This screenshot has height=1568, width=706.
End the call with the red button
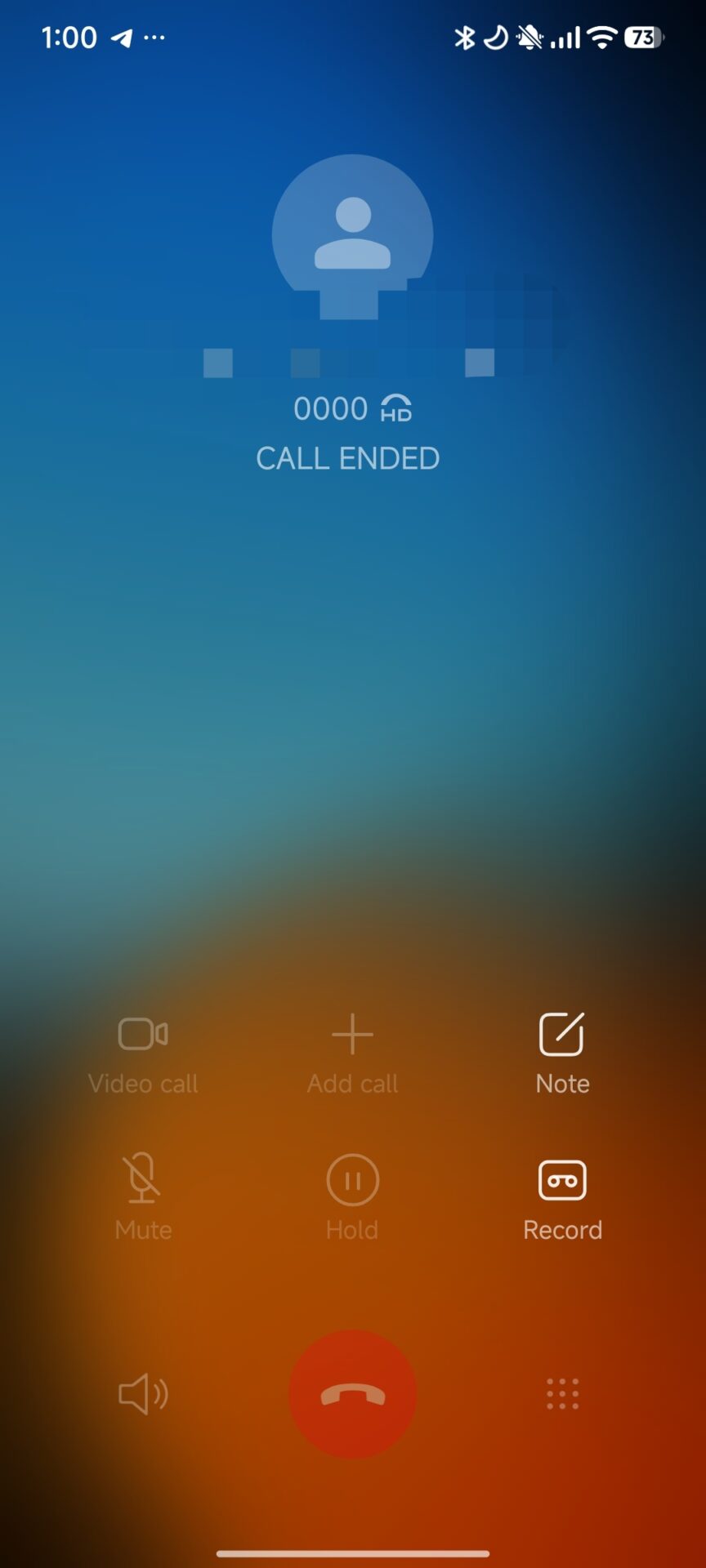pos(351,1394)
